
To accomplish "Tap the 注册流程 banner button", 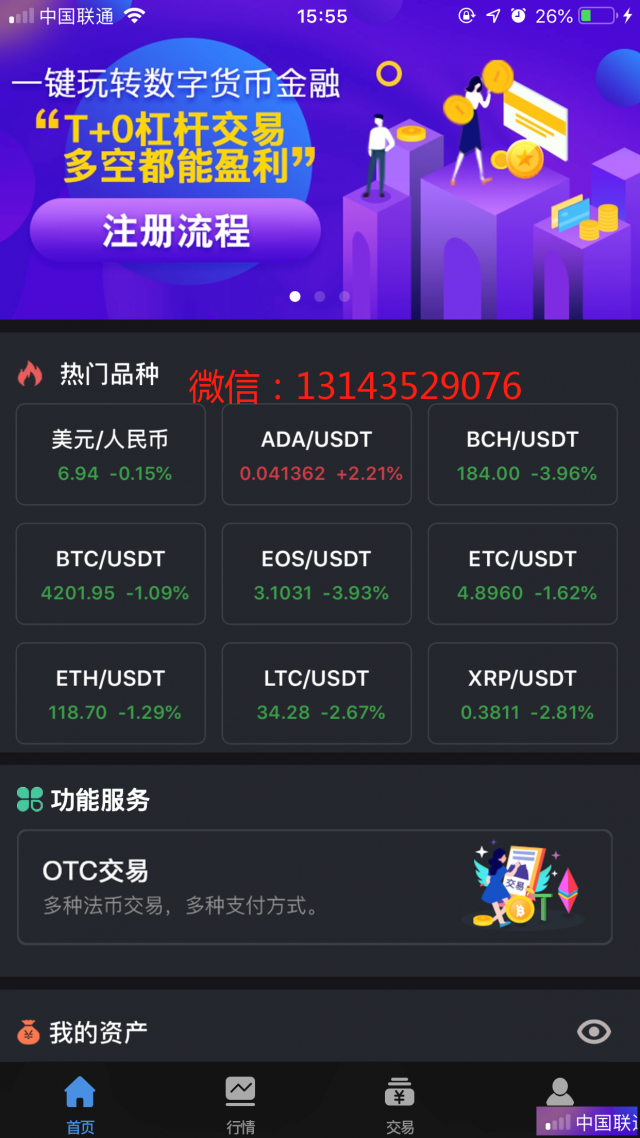I will [175, 232].
